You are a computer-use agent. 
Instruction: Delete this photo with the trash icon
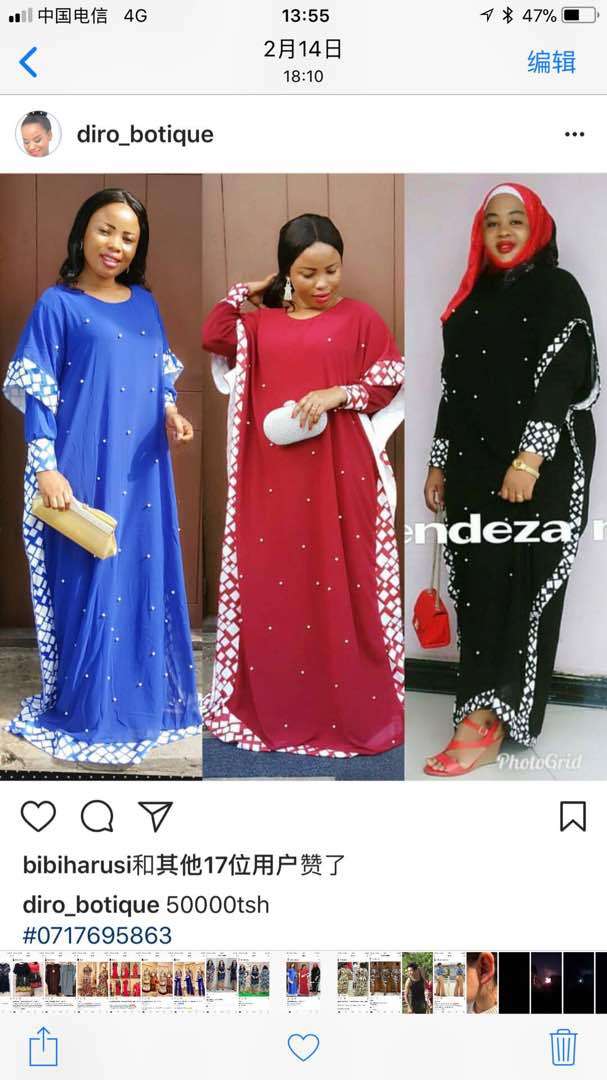tap(563, 1047)
